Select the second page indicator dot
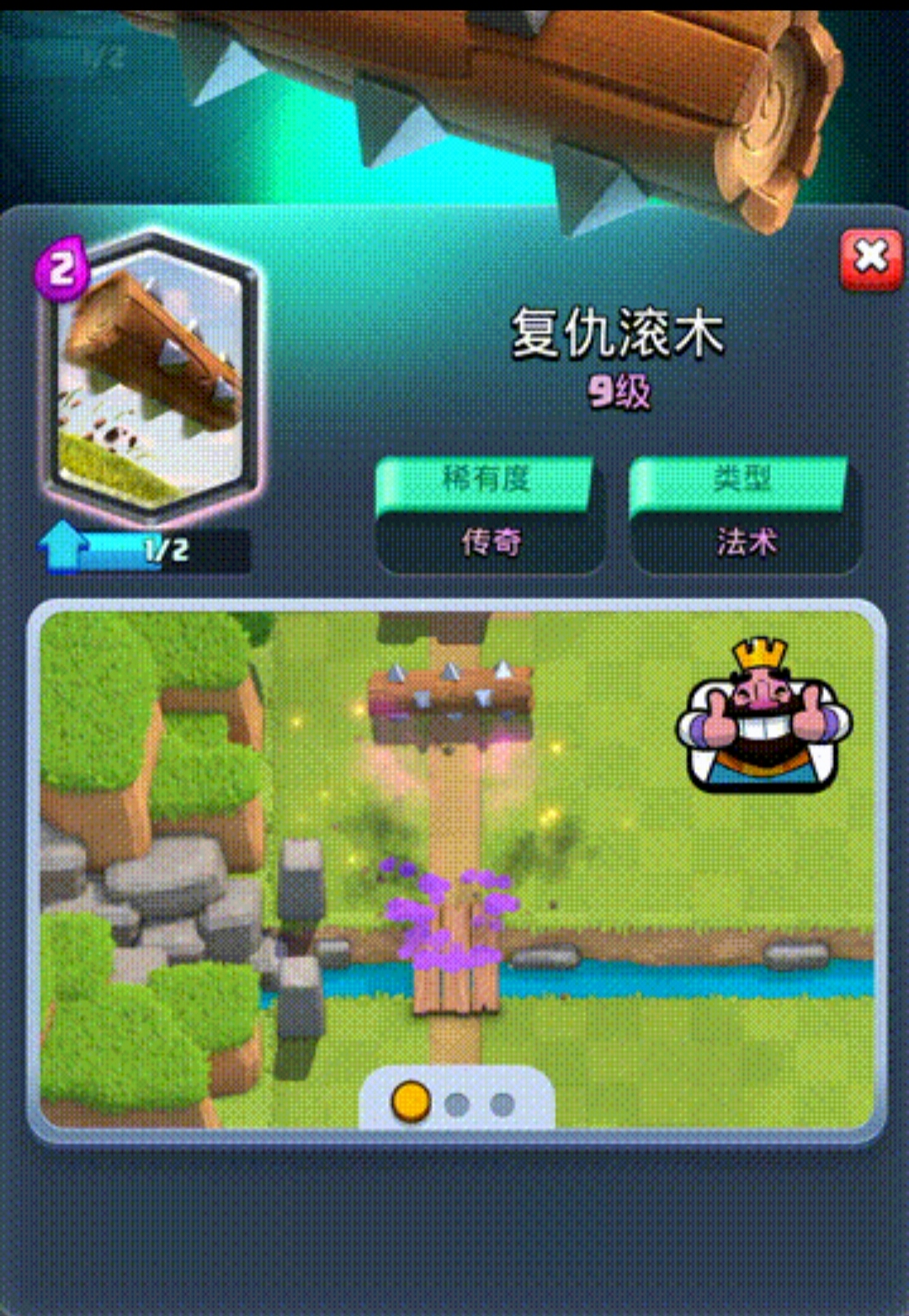The image size is (909, 1316). 457,1104
